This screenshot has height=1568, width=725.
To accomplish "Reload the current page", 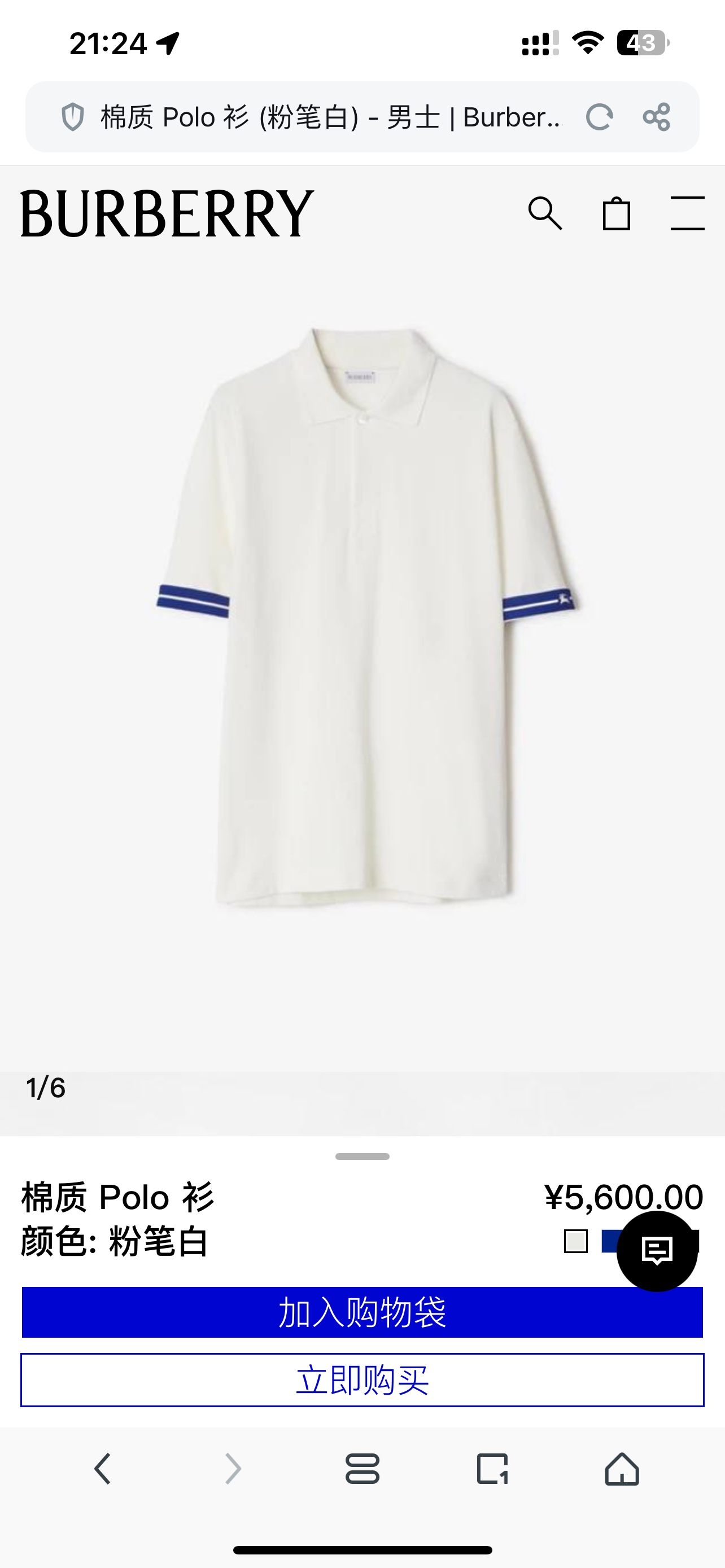I will (x=599, y=117).
